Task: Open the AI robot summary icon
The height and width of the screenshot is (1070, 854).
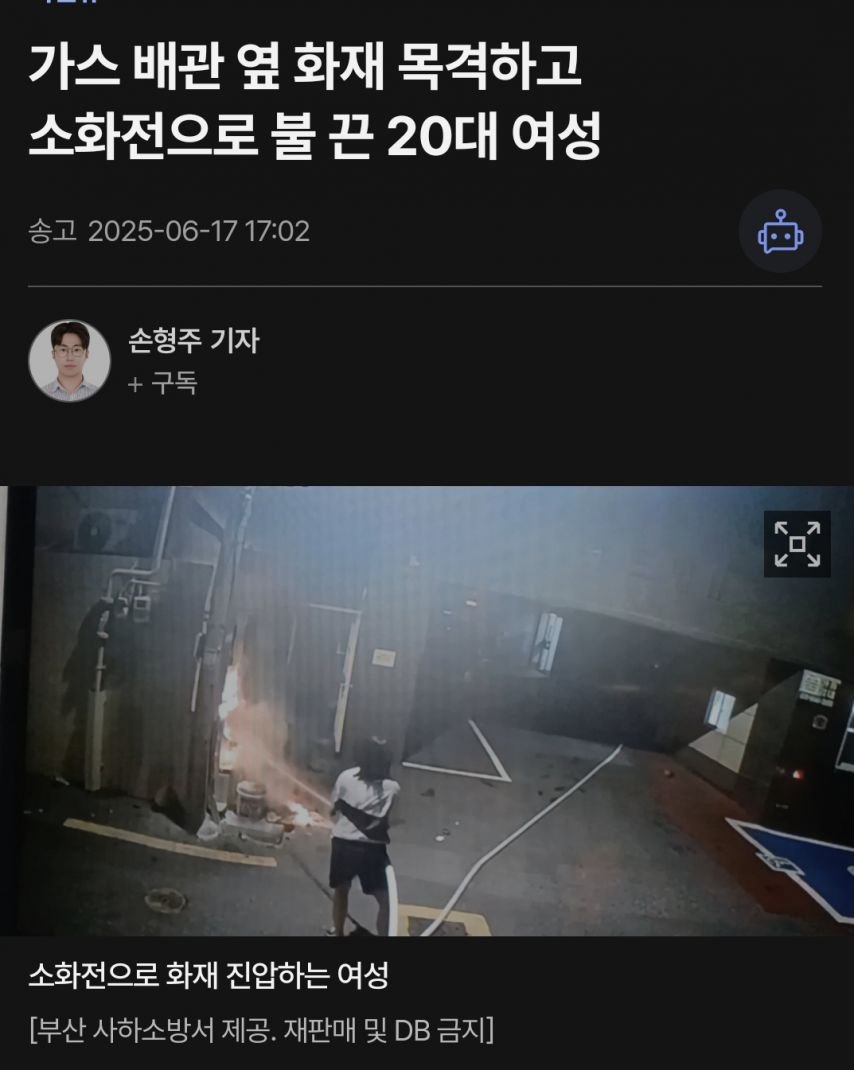Action: [x=780, y=232]
